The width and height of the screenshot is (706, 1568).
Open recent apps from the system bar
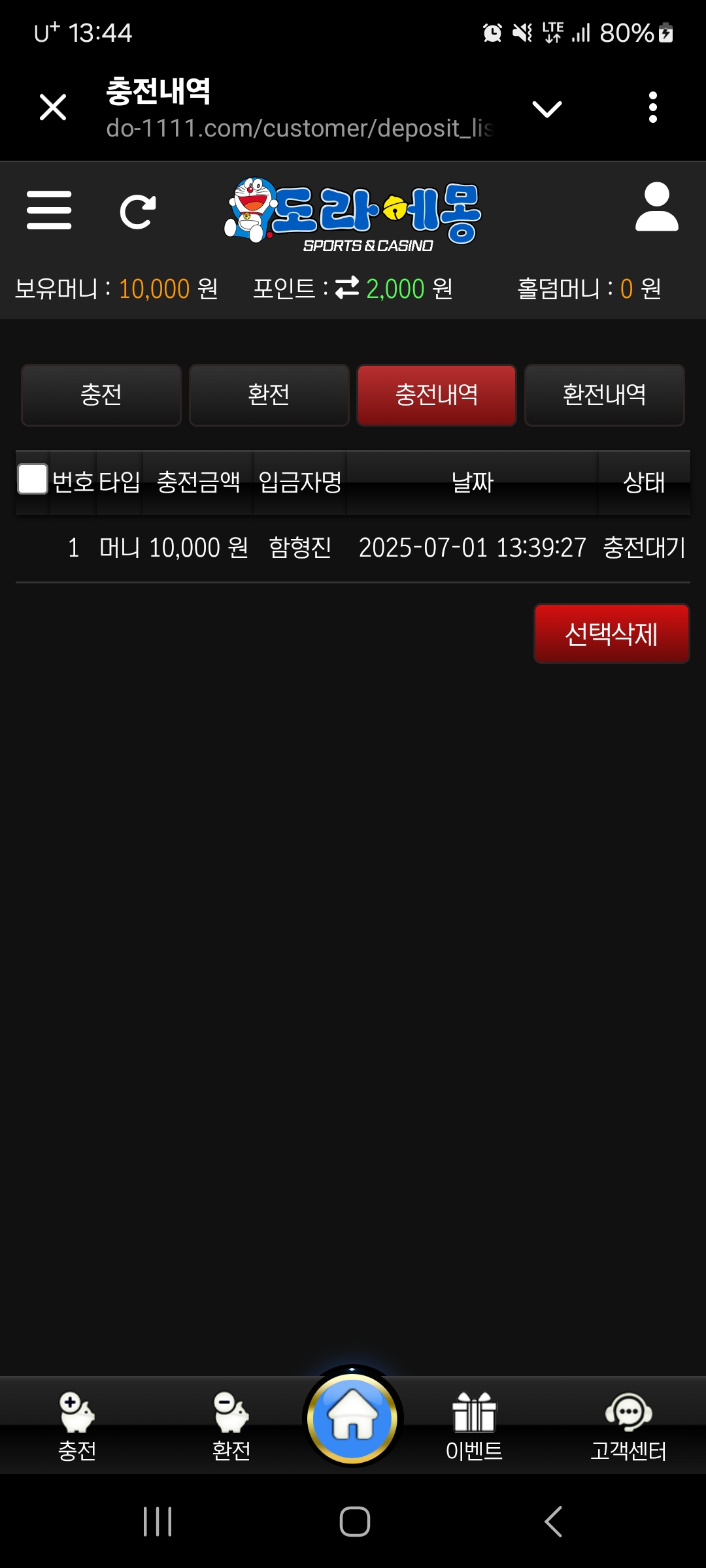pos(158,1522)
